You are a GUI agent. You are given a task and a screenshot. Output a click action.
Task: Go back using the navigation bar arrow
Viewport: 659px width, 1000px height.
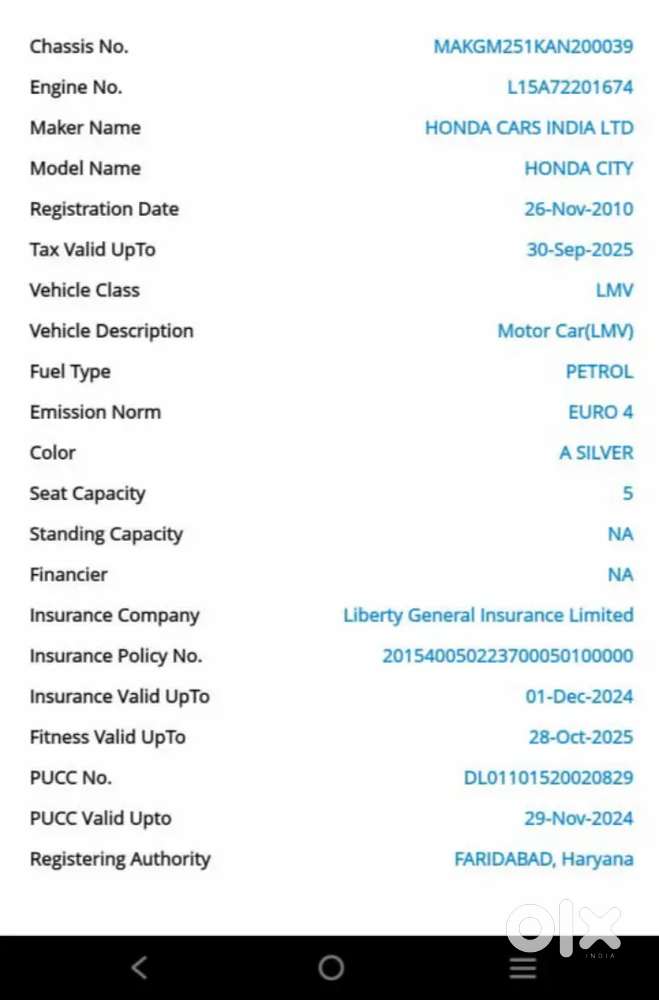(139, 967)
